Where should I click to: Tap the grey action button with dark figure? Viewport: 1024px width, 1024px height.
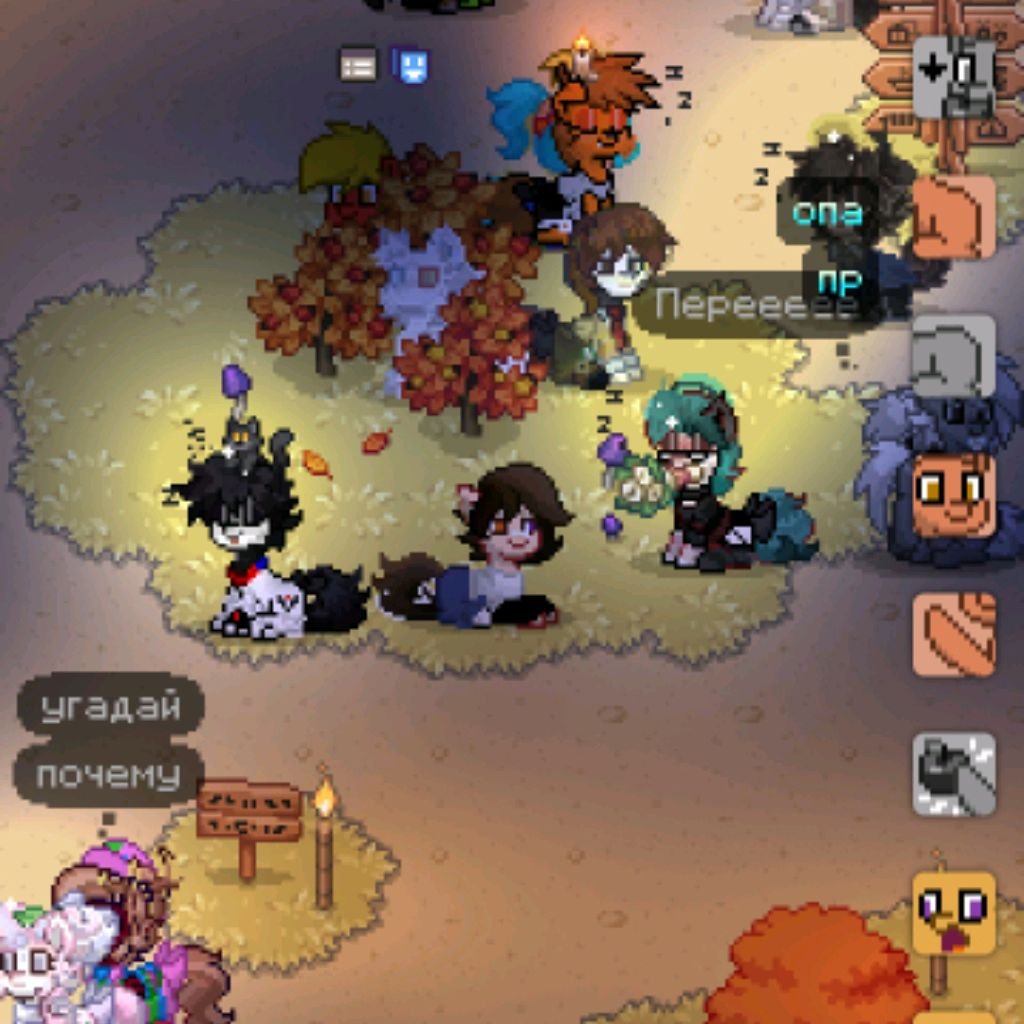(x=954, y=773)
